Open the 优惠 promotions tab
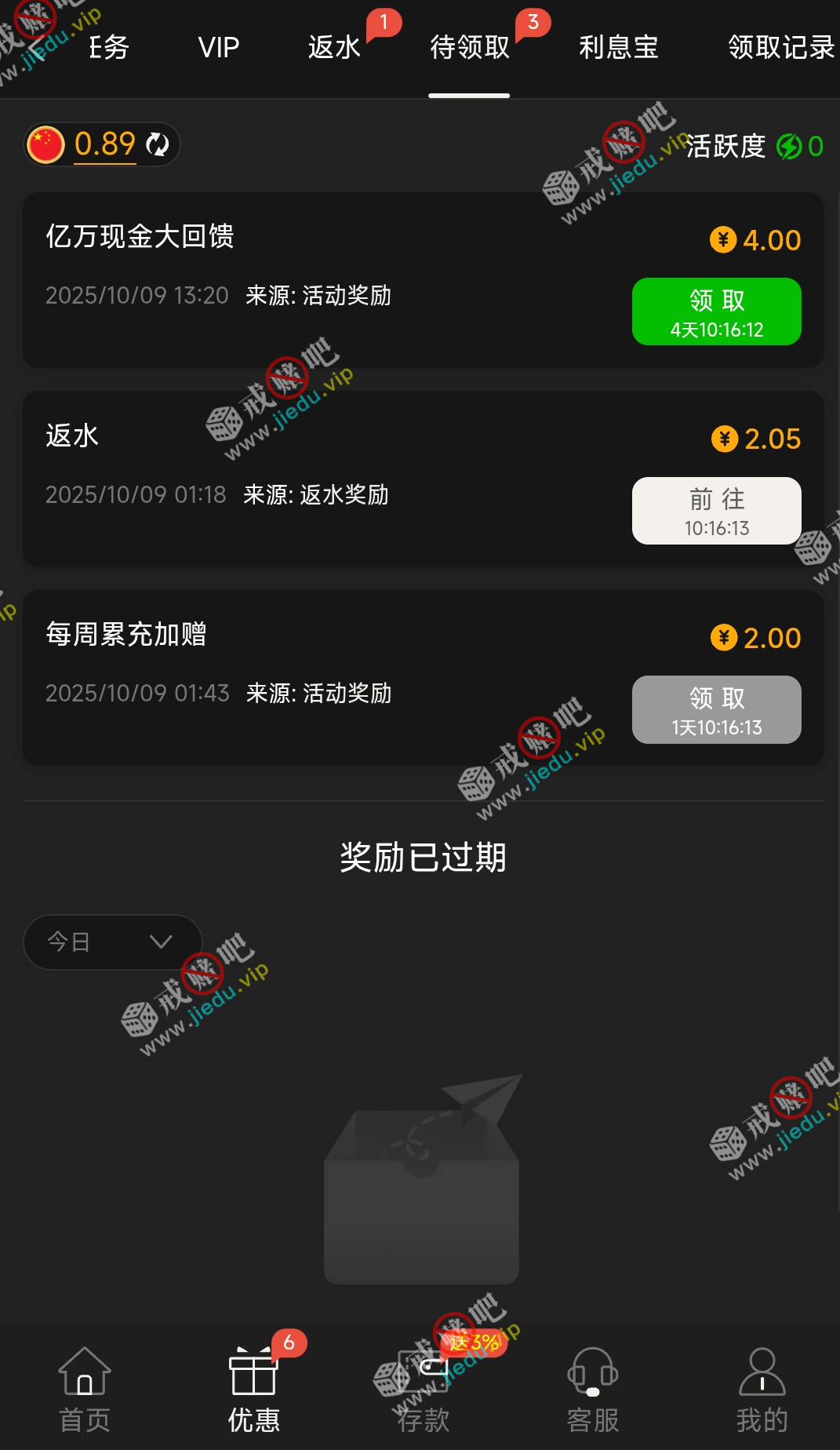840x1450 pixels. (x=253, y=1390)
